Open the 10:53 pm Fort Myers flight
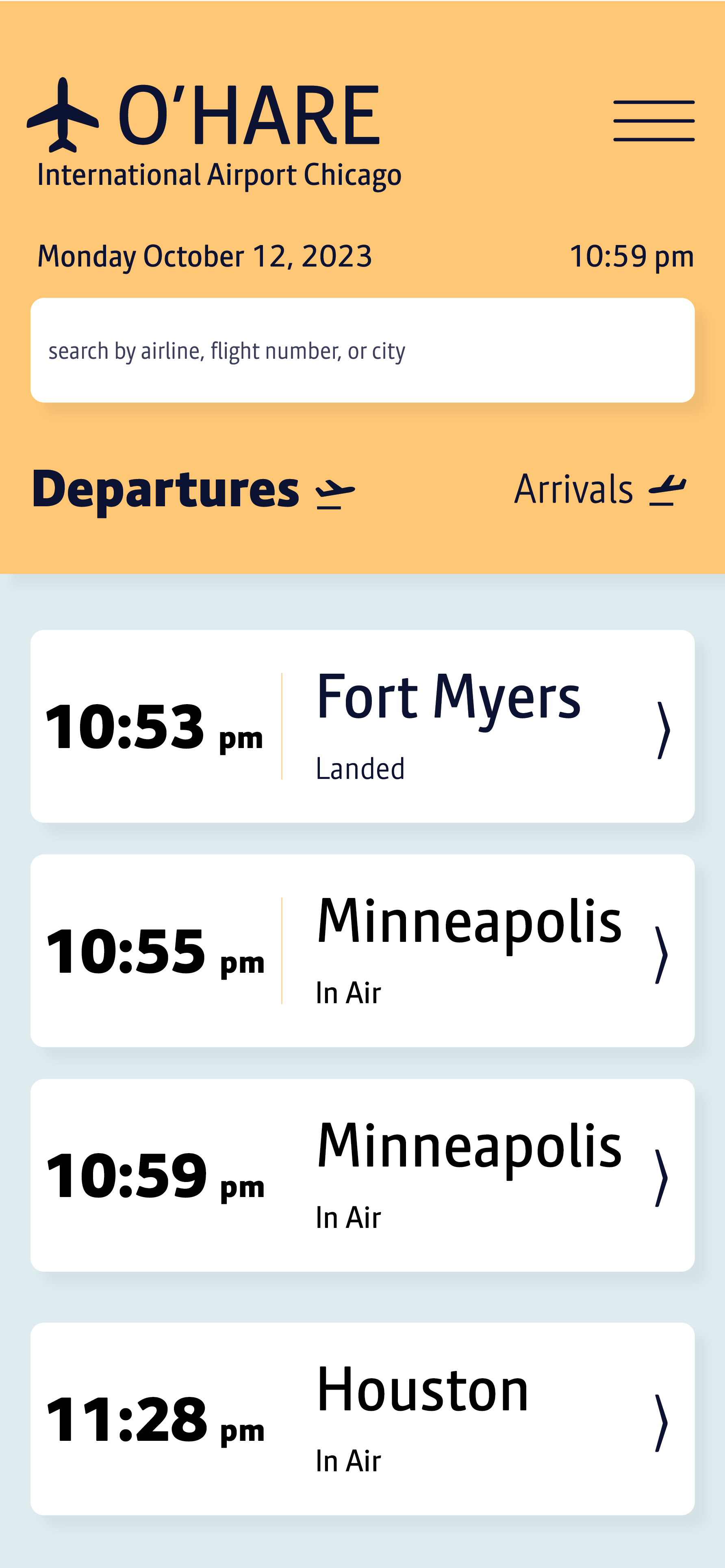This screenshot has height=1568, width=725. pos(362,726)
